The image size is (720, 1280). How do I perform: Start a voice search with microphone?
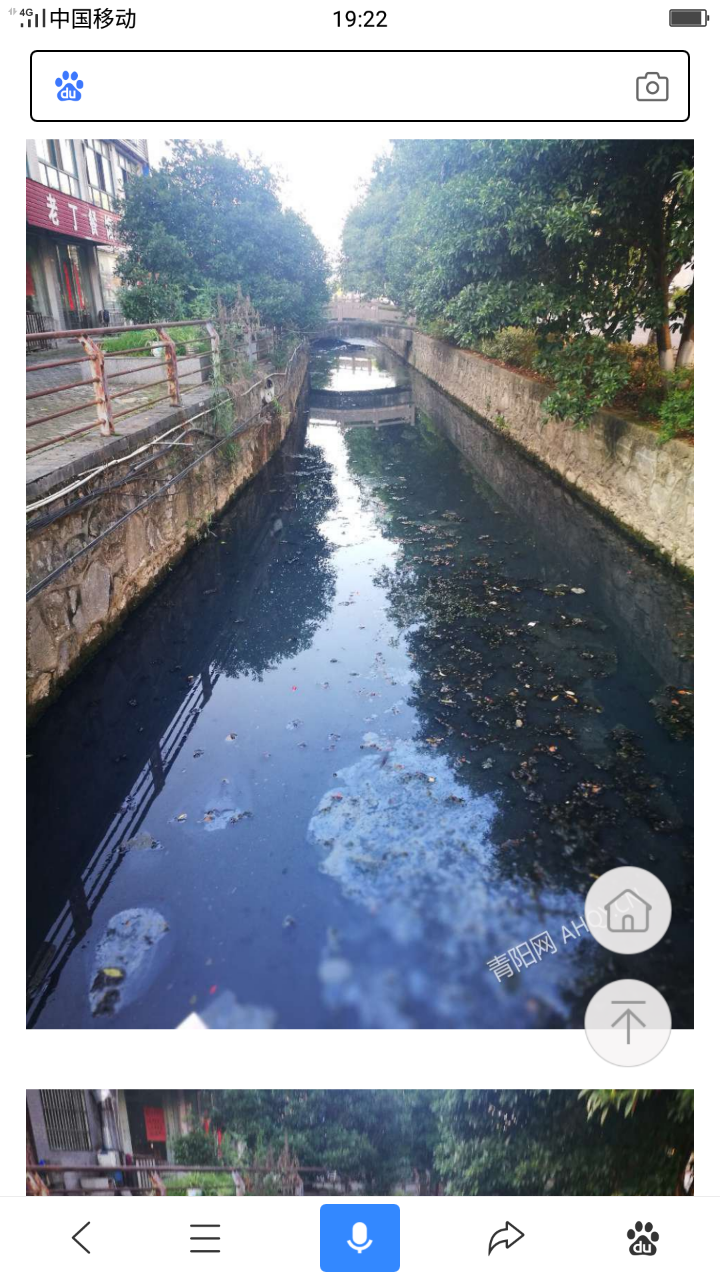click(360, 1238)
